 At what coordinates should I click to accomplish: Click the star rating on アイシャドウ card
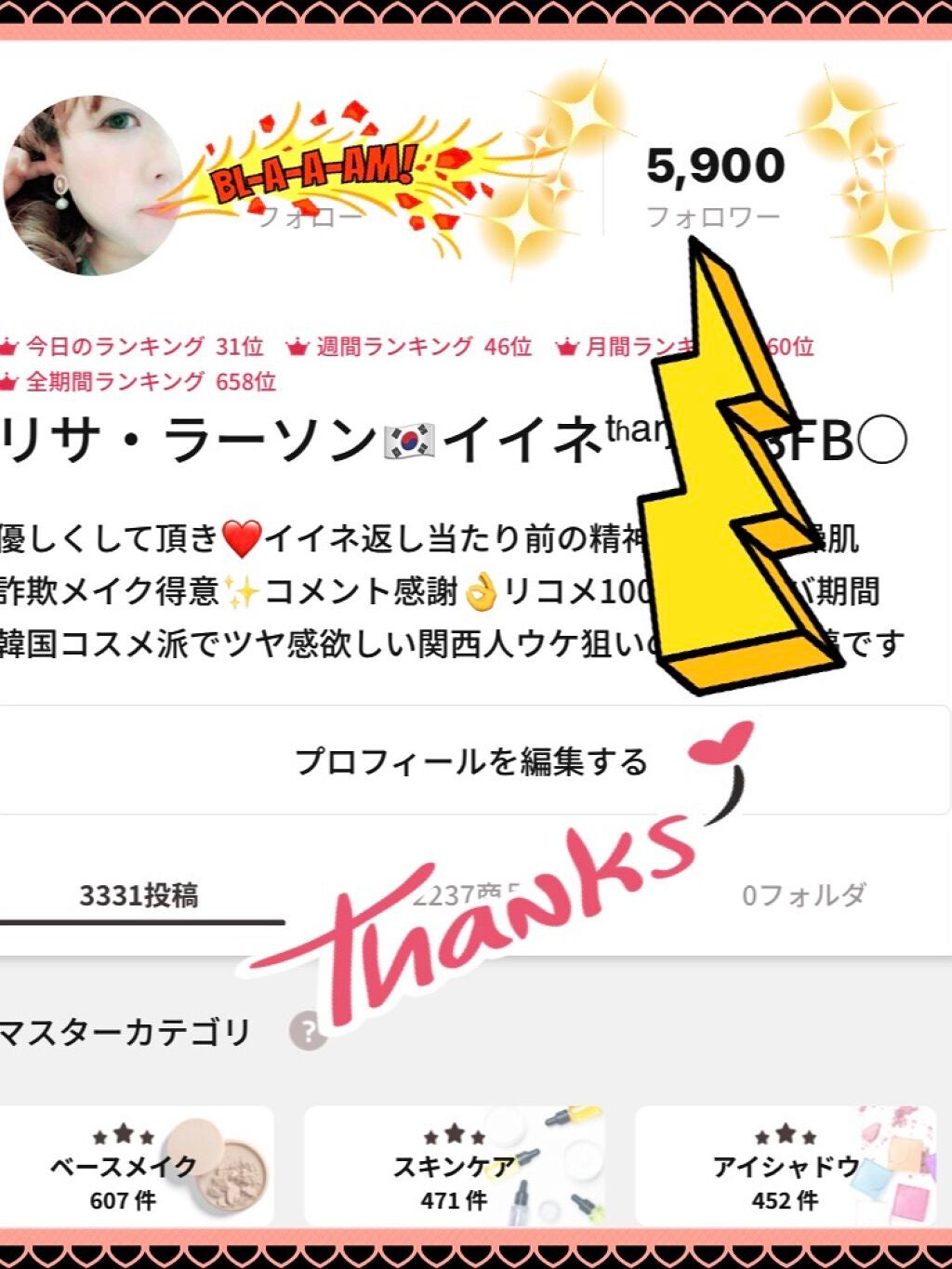pos(786,1136)
